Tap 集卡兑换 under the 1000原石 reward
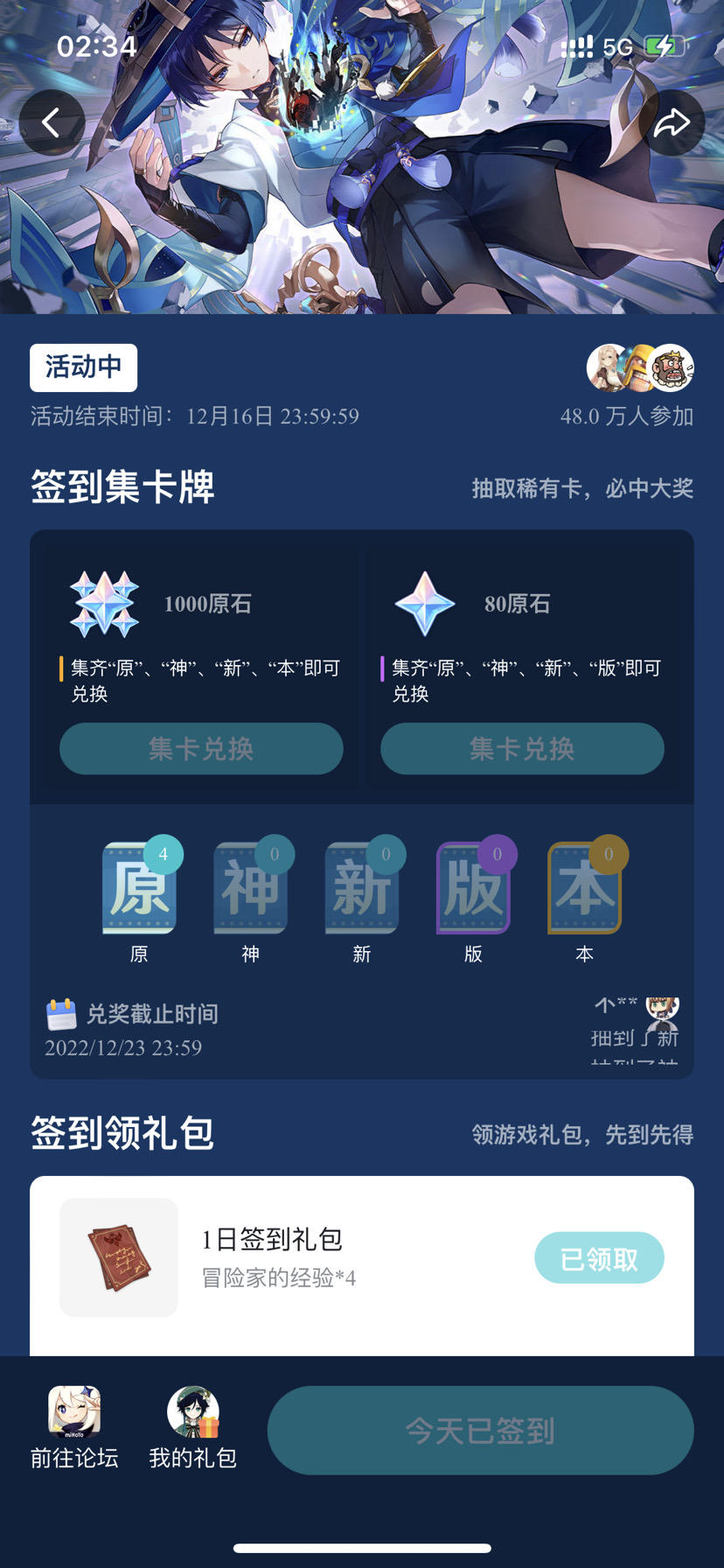 pyautogui.click(x=201, y=749)
